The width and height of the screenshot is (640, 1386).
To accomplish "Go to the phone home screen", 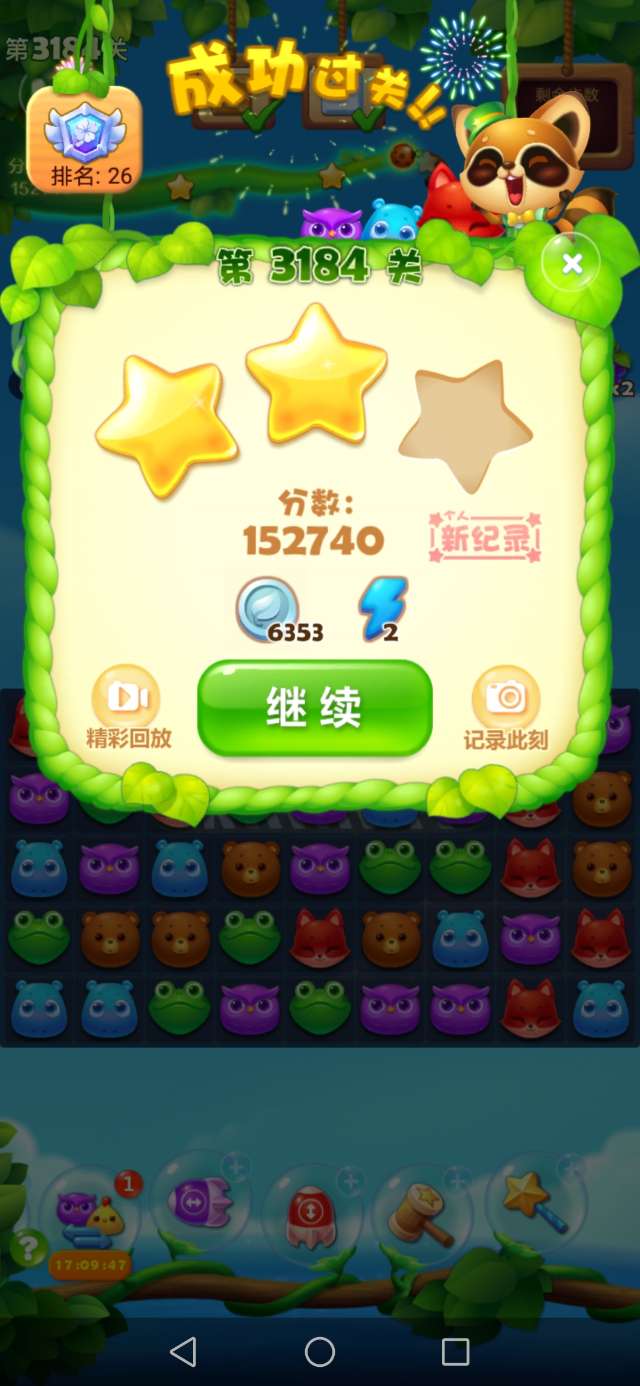I will click(320, 1352).
